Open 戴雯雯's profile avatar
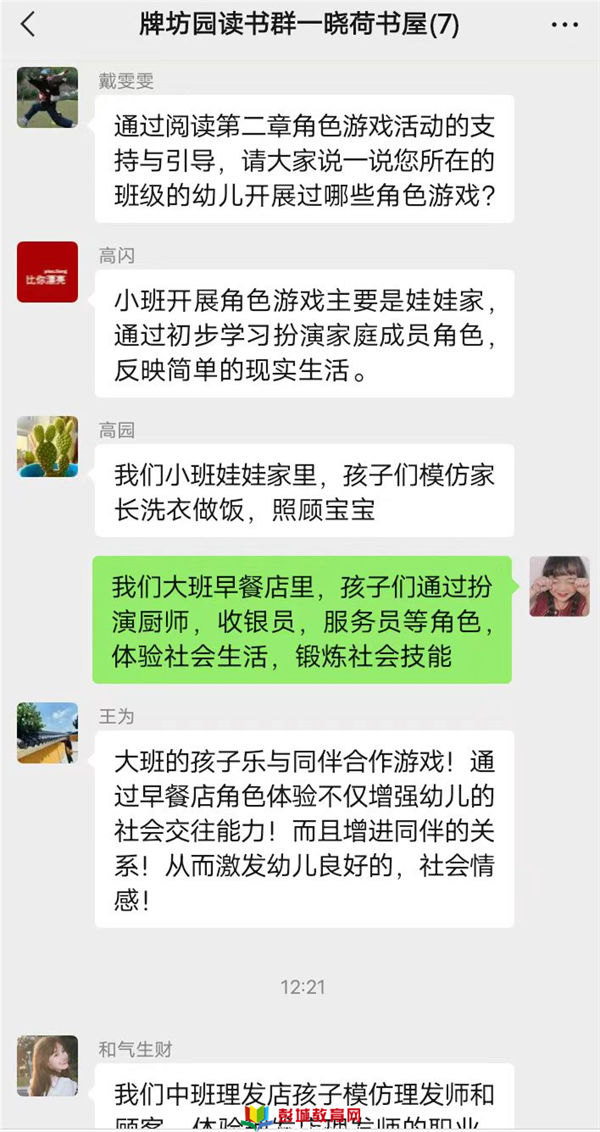This screenshot has height=1132, width=600. (47, 97)
